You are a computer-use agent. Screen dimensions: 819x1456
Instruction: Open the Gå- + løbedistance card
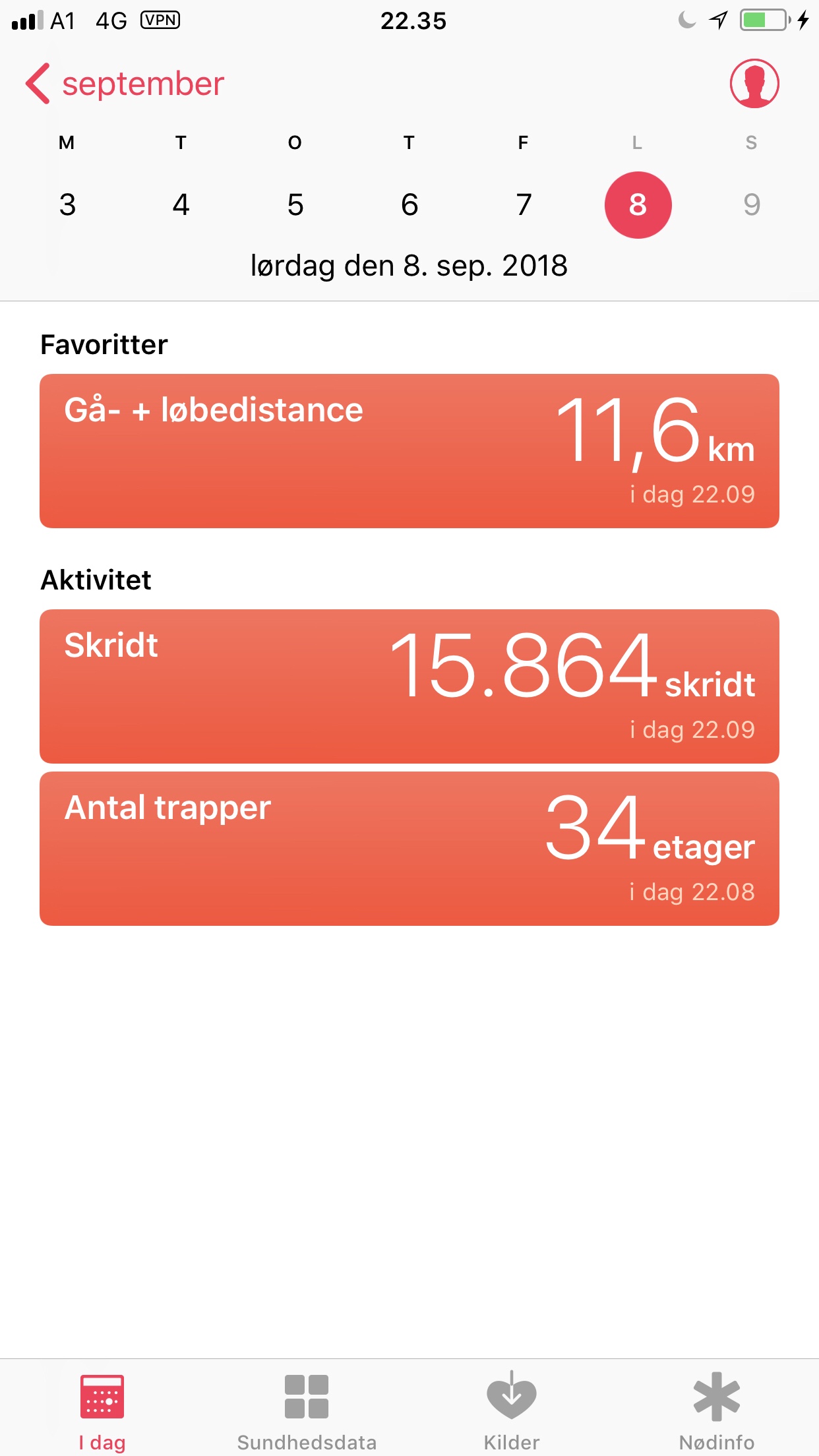[409, 451]
